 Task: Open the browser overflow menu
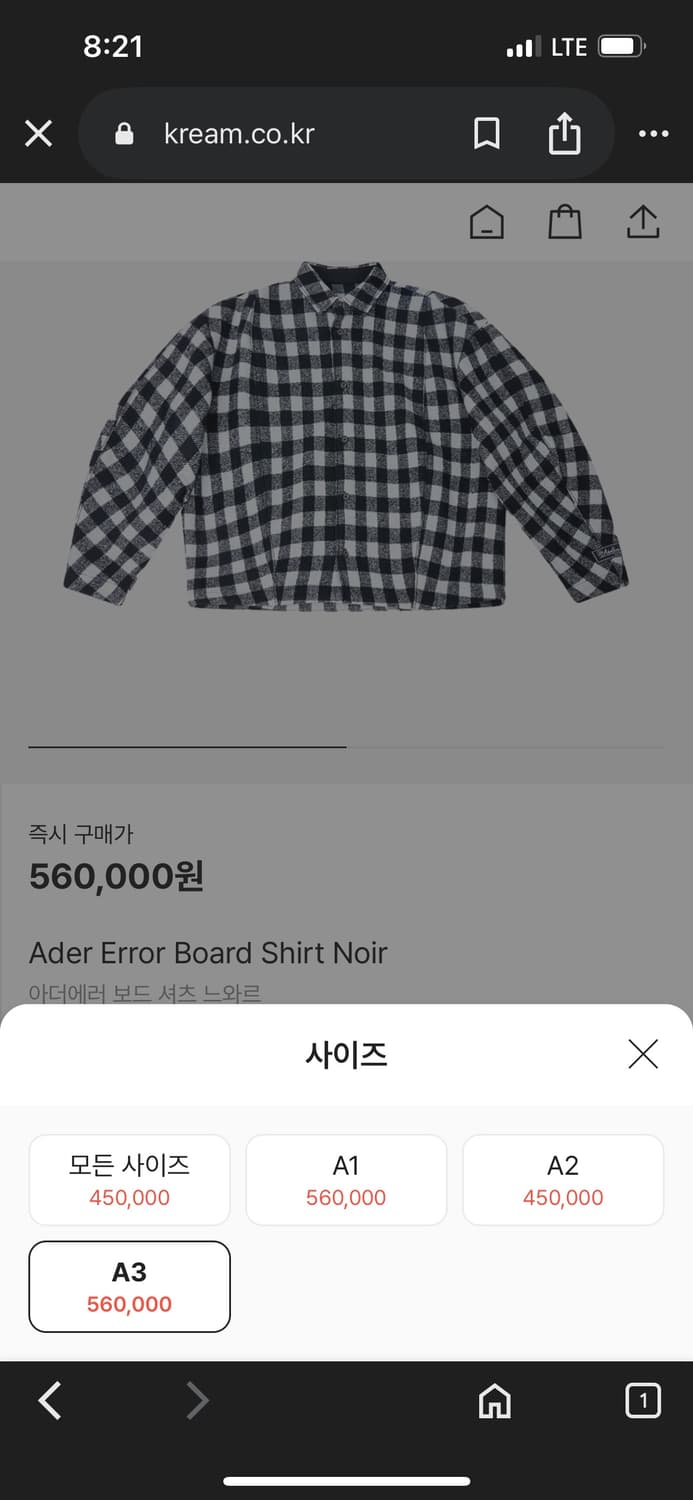pyautogui.click(x=653, y=134)
